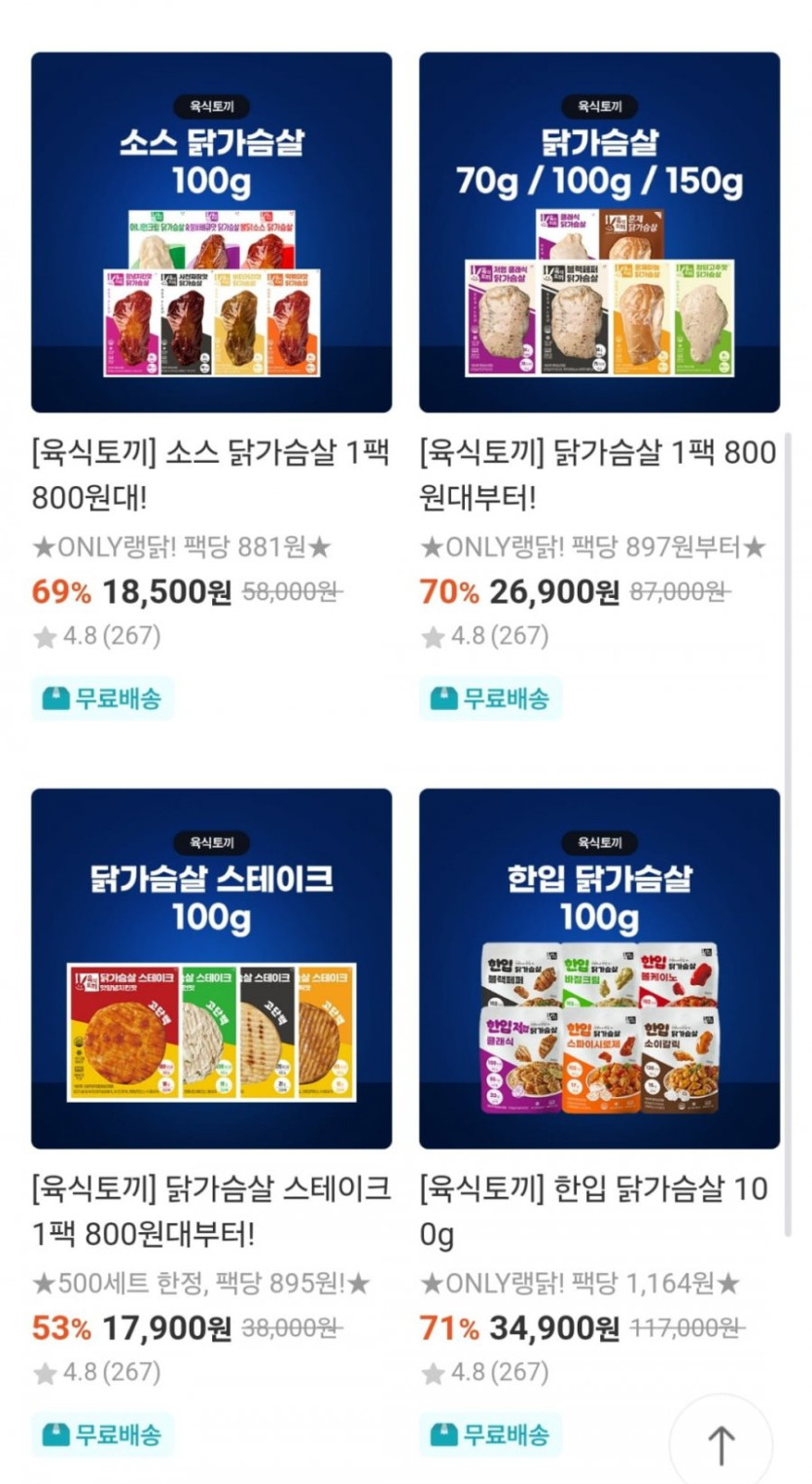
Task: Tap the scroll-to-top arrow button
Action: tap(721, 1443)
